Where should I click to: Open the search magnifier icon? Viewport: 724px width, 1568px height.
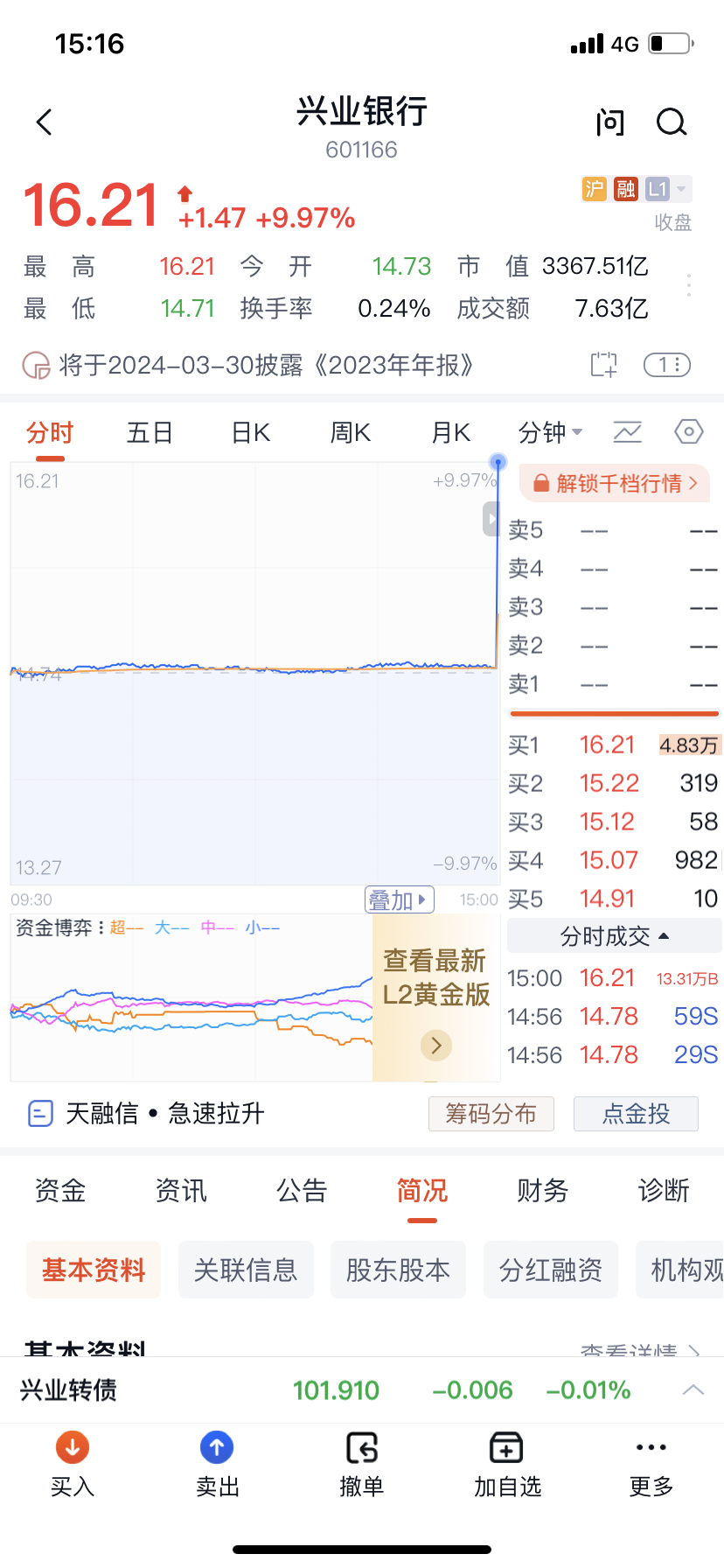pos(672,122)
